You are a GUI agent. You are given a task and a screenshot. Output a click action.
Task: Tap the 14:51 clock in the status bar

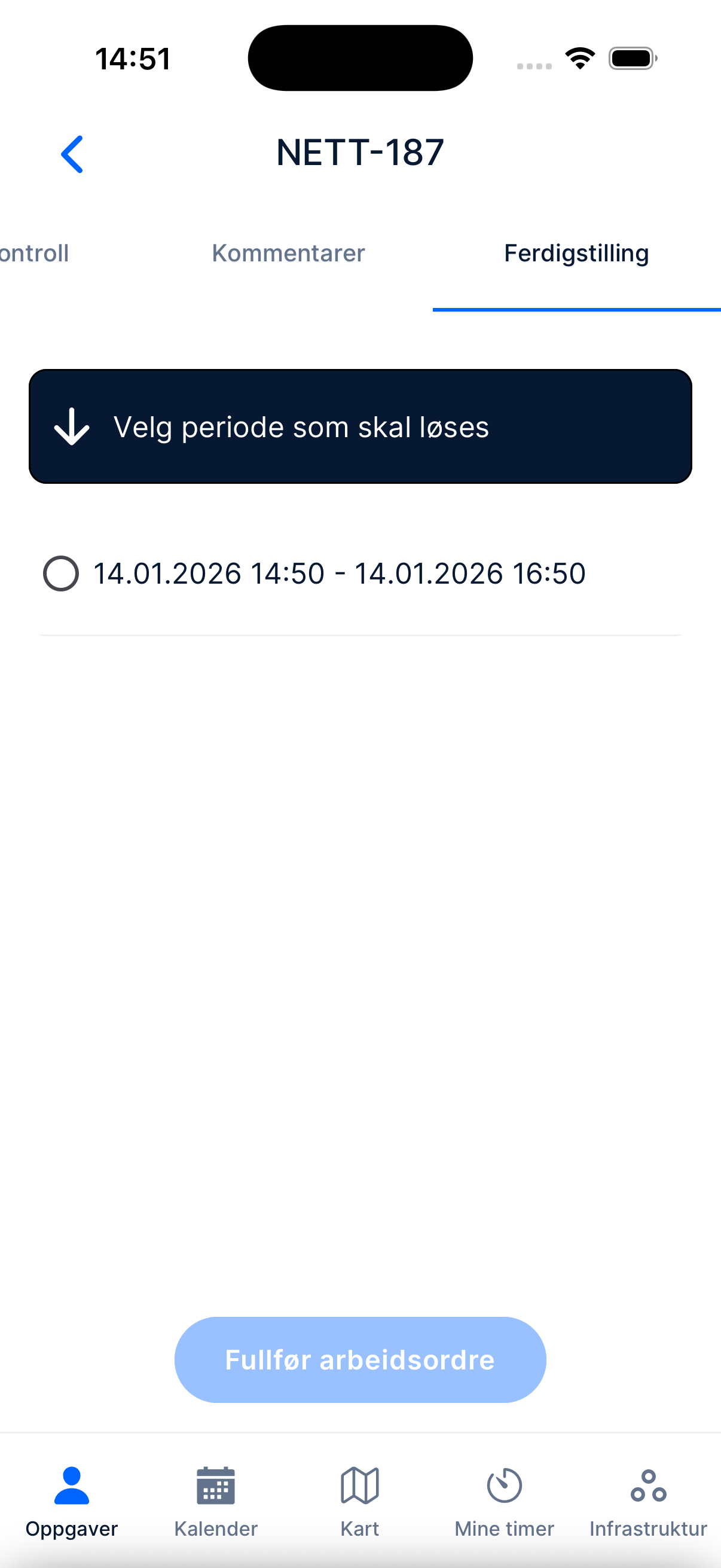[134, 57]
